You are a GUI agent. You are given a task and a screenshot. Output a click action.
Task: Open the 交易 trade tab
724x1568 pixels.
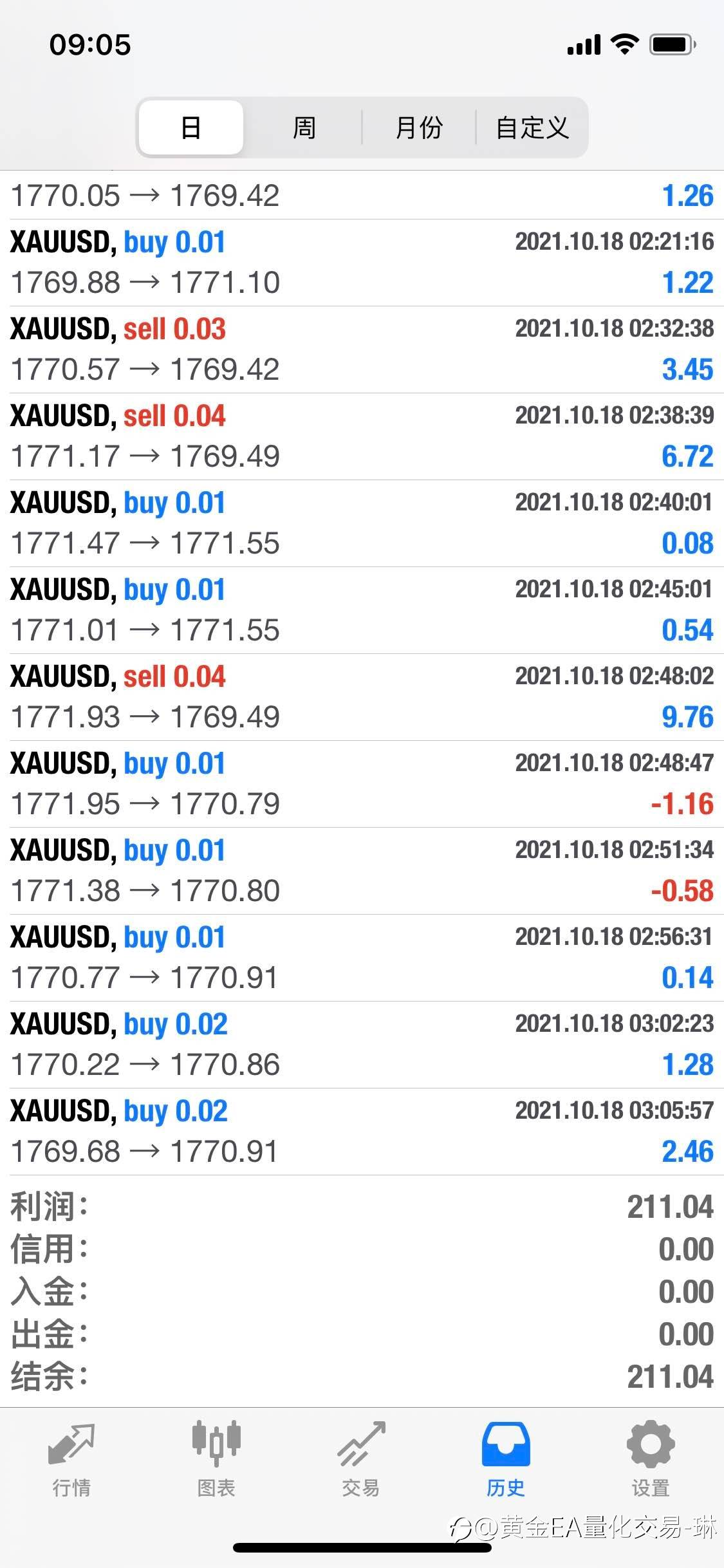361,1460
